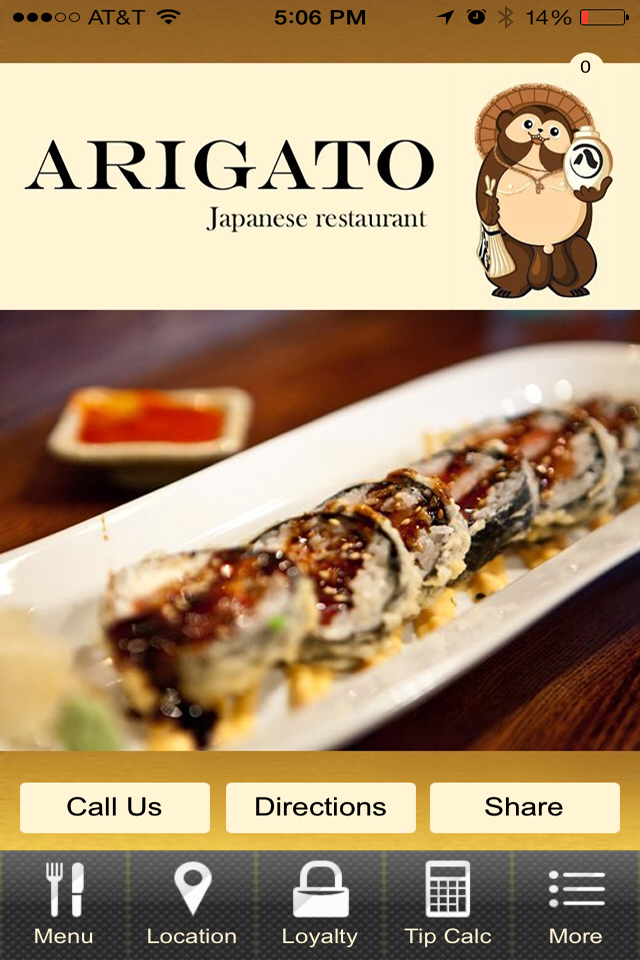
Task: Launch the Tip Calc tab
Action: [x=448, y=904]
